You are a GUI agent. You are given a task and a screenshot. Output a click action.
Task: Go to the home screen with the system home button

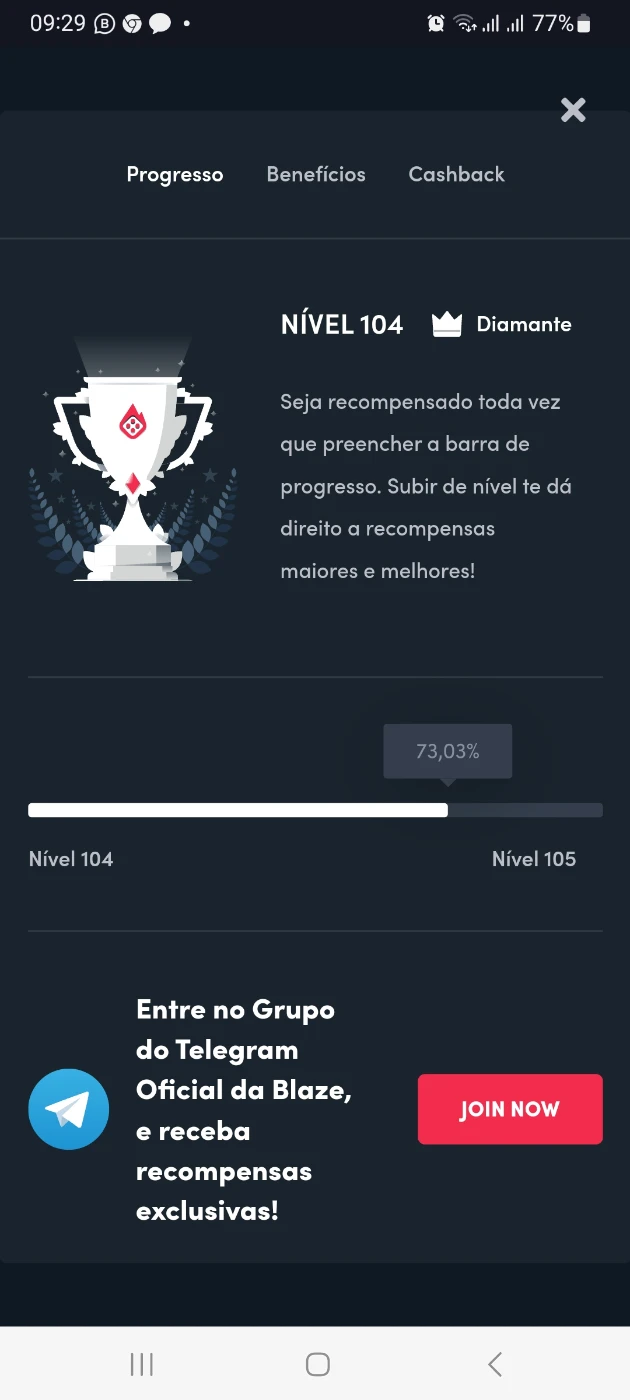(317, 1364)
